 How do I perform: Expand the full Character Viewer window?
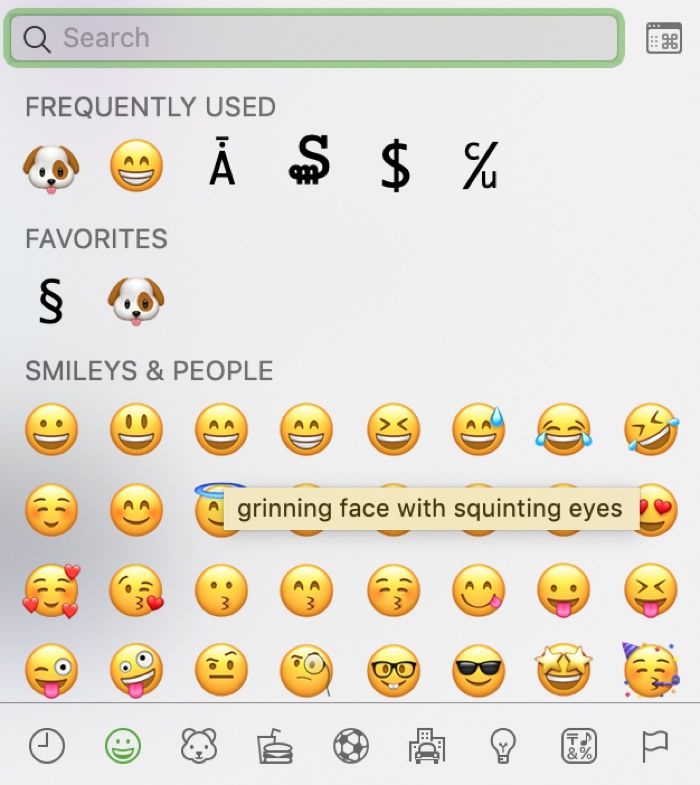664,38
